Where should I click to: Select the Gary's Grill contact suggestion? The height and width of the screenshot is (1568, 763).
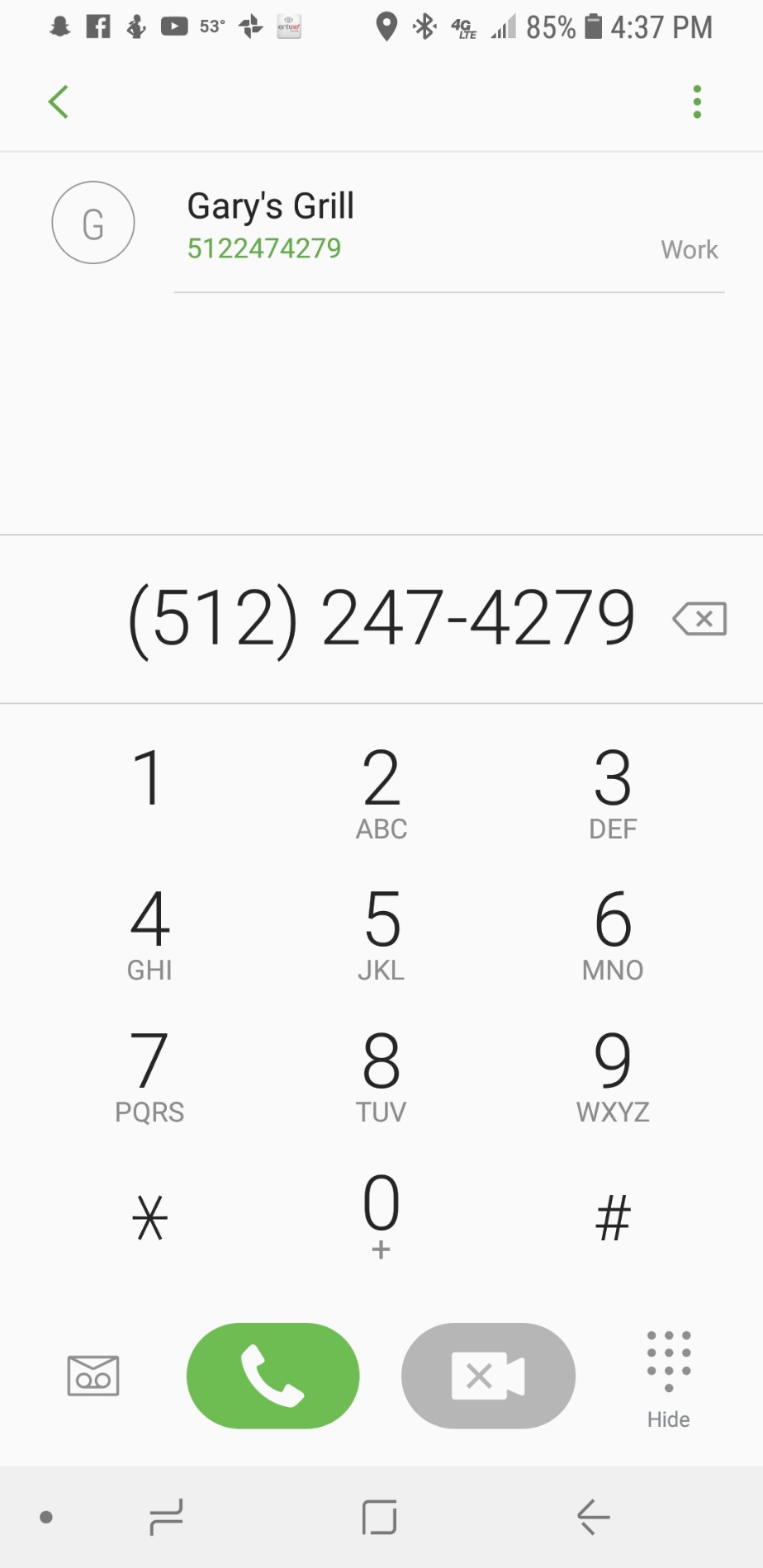coord(388,224)
